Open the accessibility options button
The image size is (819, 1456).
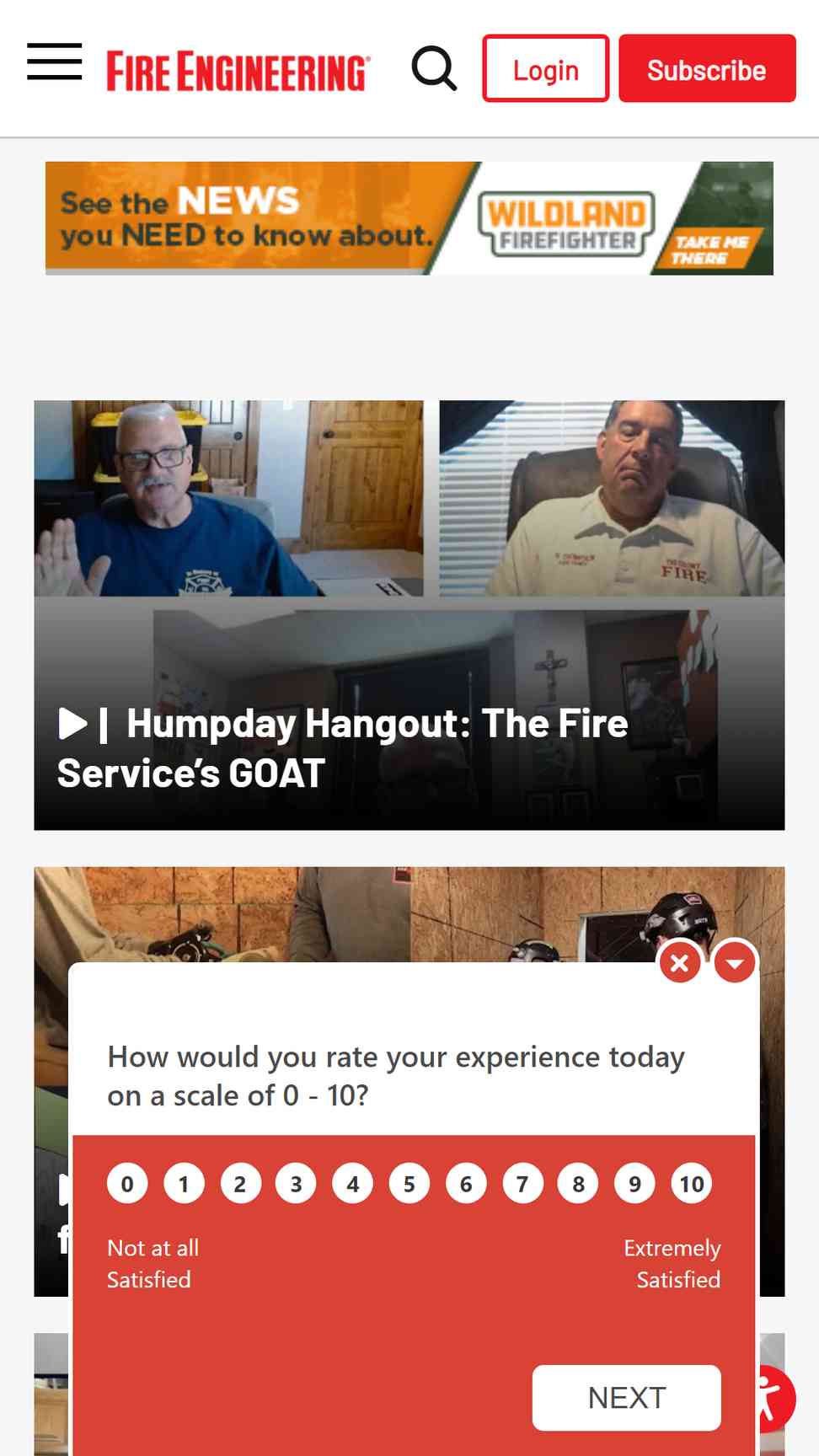click(771, 1399)
